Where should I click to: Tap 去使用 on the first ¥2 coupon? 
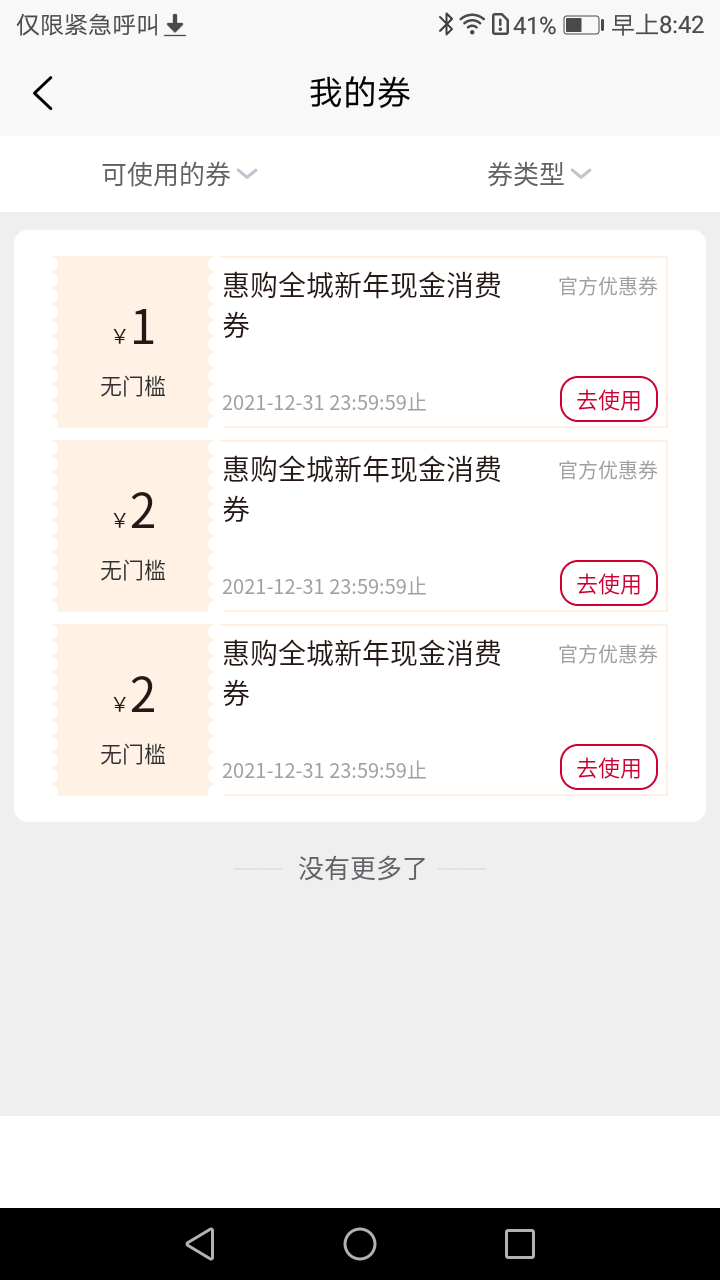pos(608,582)
